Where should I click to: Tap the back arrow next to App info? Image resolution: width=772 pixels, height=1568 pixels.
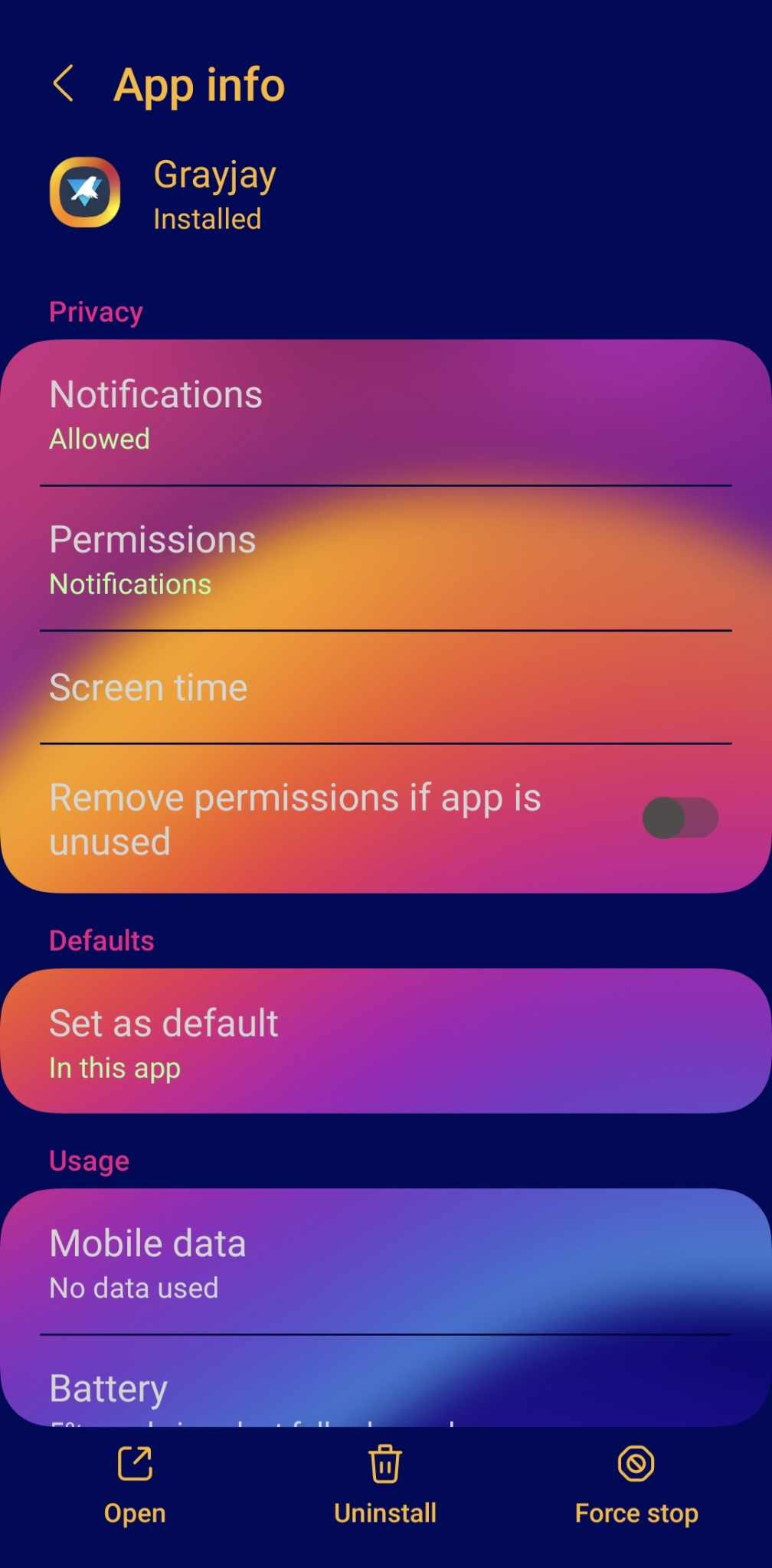(64, 84)
